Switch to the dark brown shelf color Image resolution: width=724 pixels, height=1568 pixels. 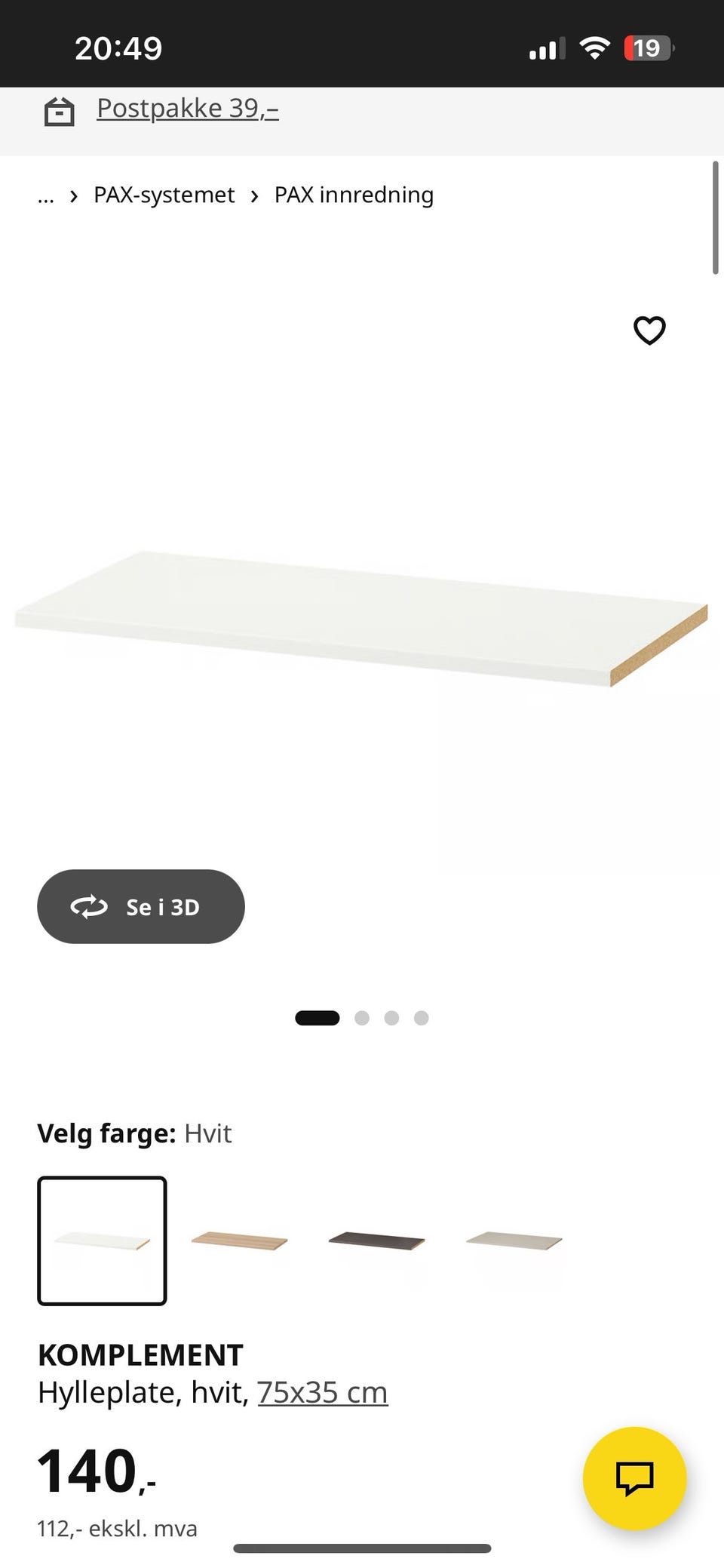tap(377, 1241)
